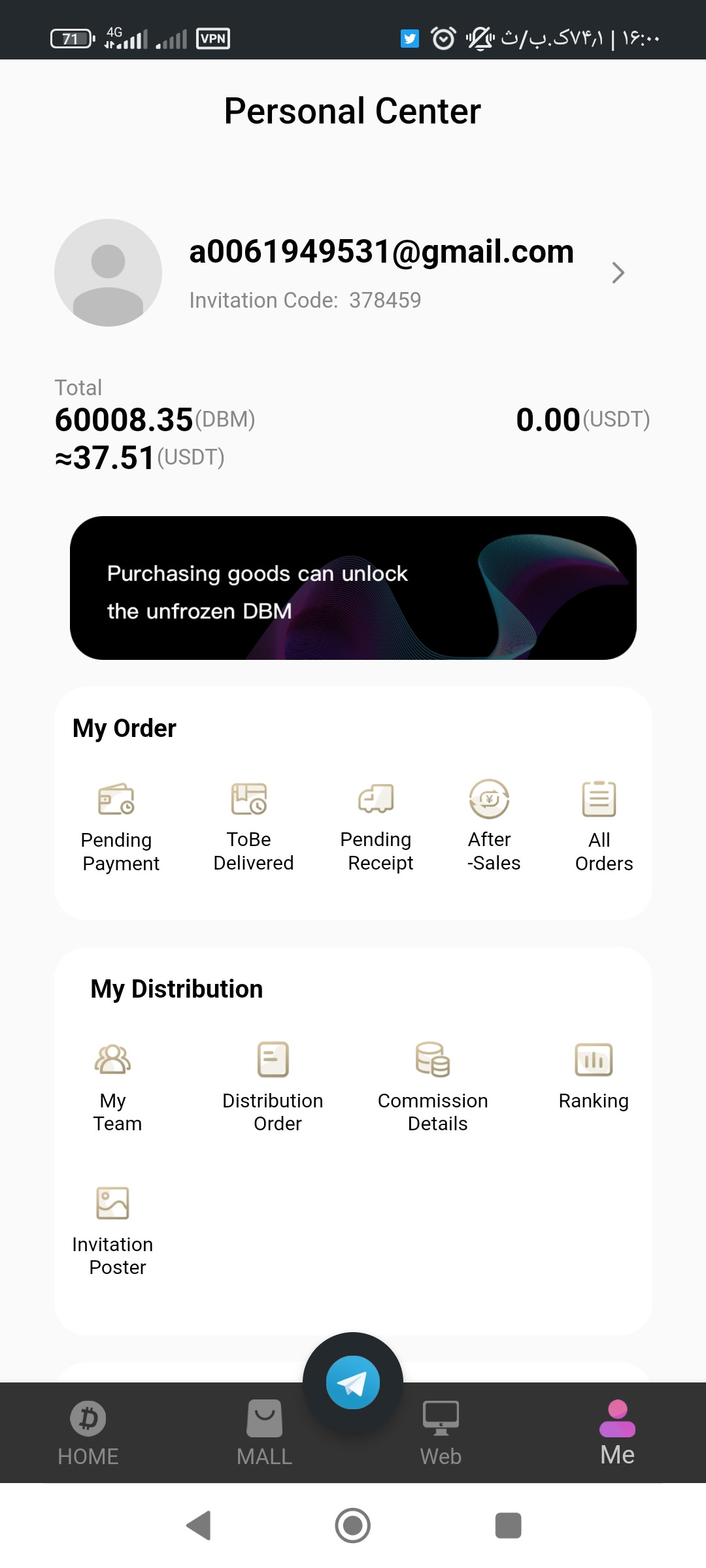Show All Orders
Viewport: 706px width, 1568px height.
pos(601,827)
